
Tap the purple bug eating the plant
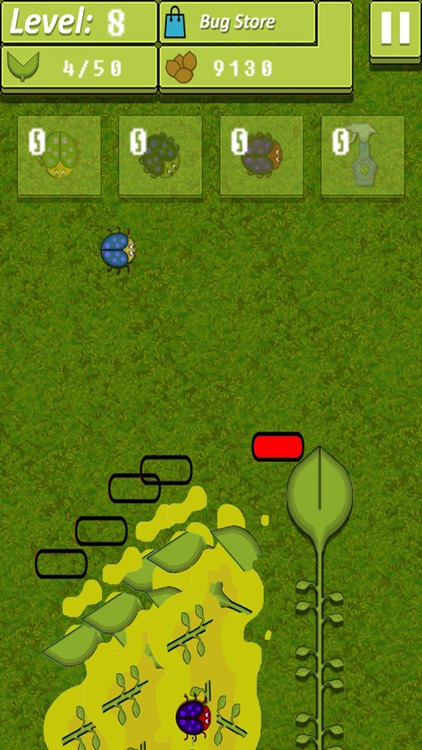[193, 717]
